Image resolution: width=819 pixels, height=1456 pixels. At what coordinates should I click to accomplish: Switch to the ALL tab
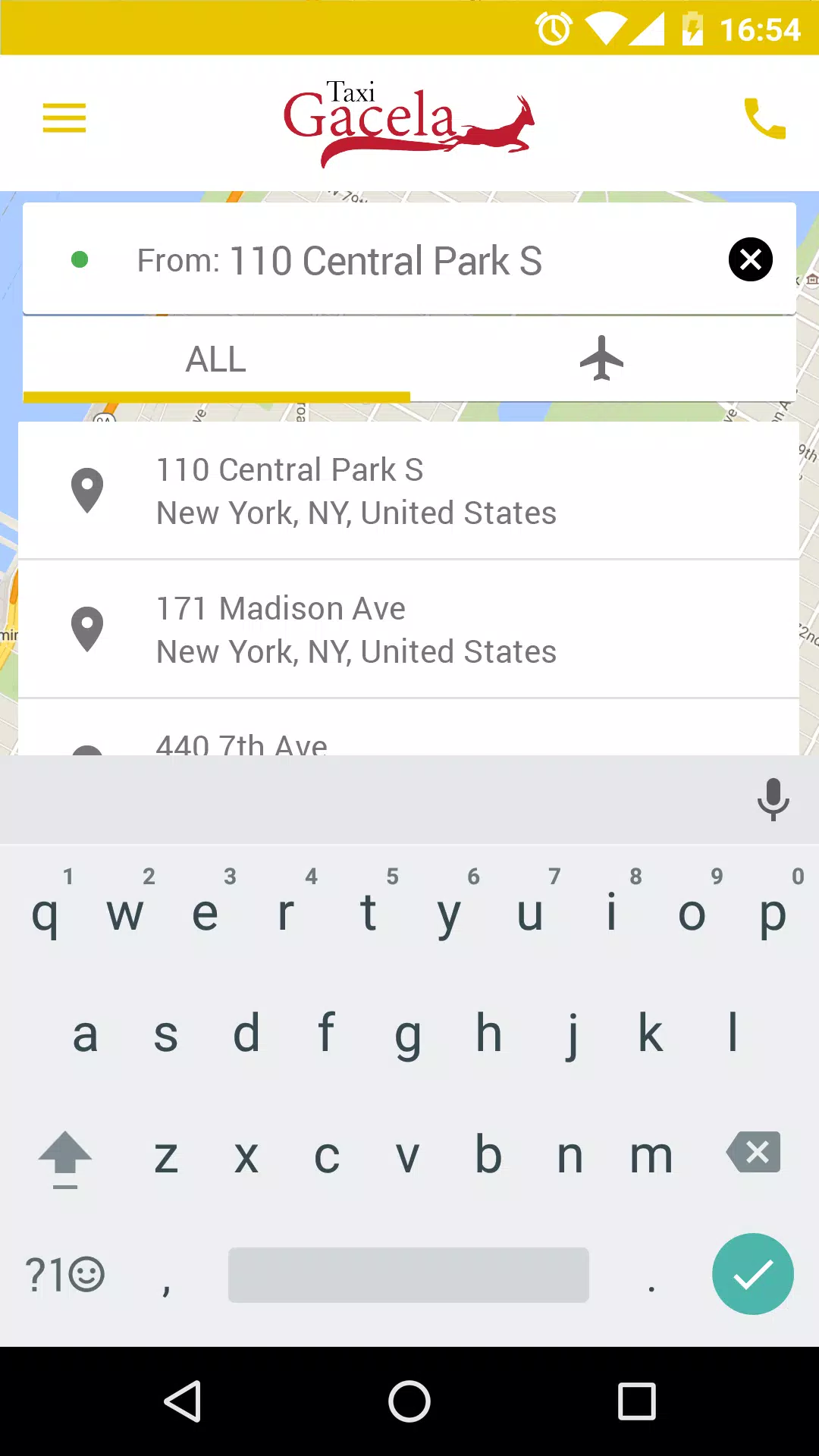pyautogui.click(x=217, y=359)
